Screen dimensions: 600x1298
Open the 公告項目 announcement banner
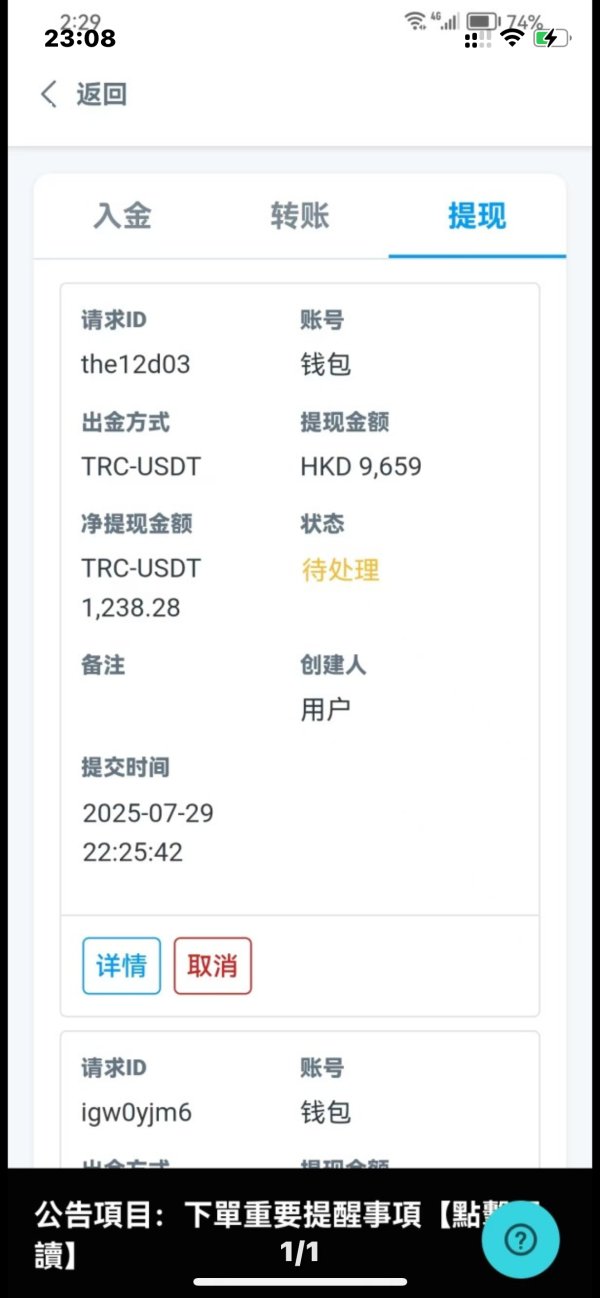point(250,1232)
